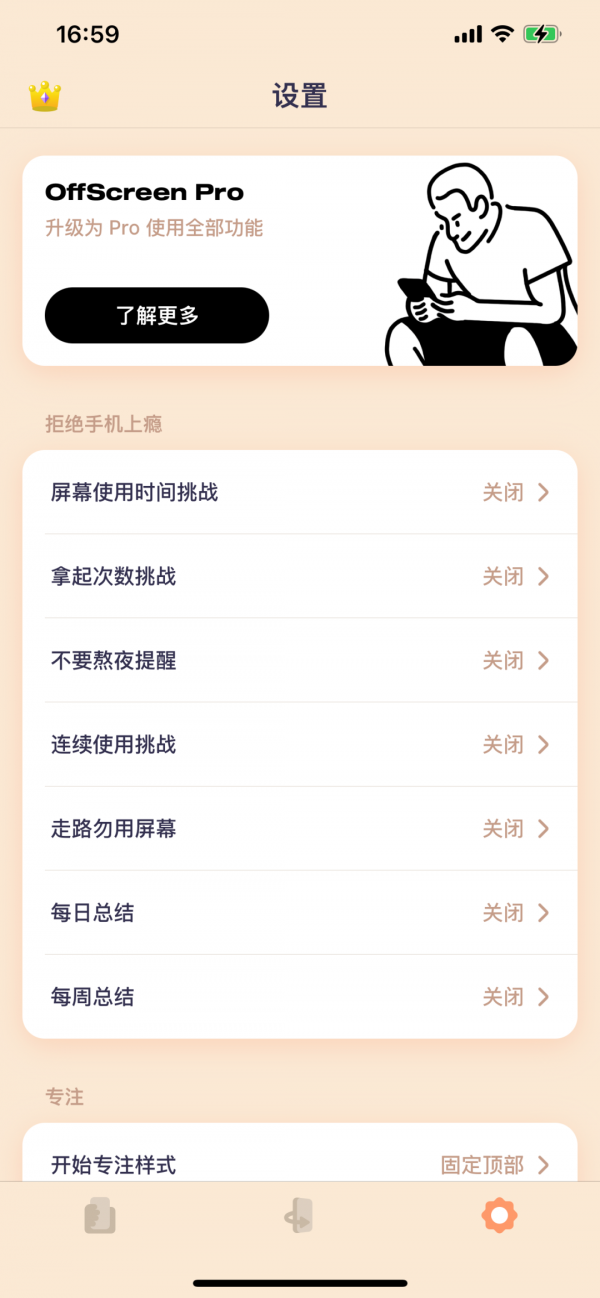Switch to the middle focus tab
This screenshot has width=600, height=1298.
(x=299, y=1216)
